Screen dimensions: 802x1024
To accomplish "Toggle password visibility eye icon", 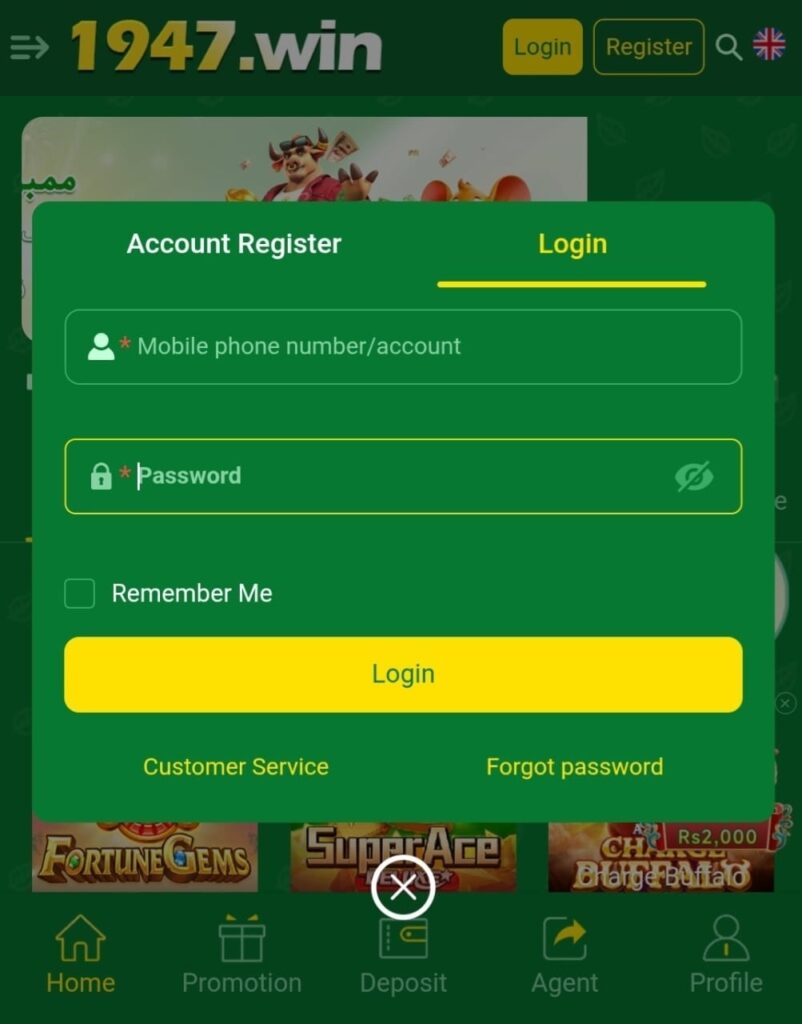I will point(694,477).
